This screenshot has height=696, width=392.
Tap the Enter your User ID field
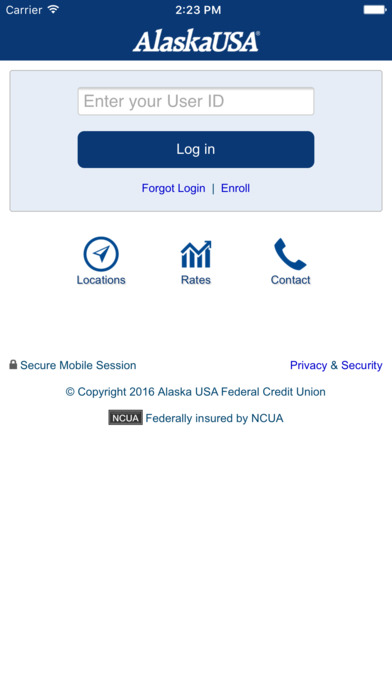(x=196, y=102)
